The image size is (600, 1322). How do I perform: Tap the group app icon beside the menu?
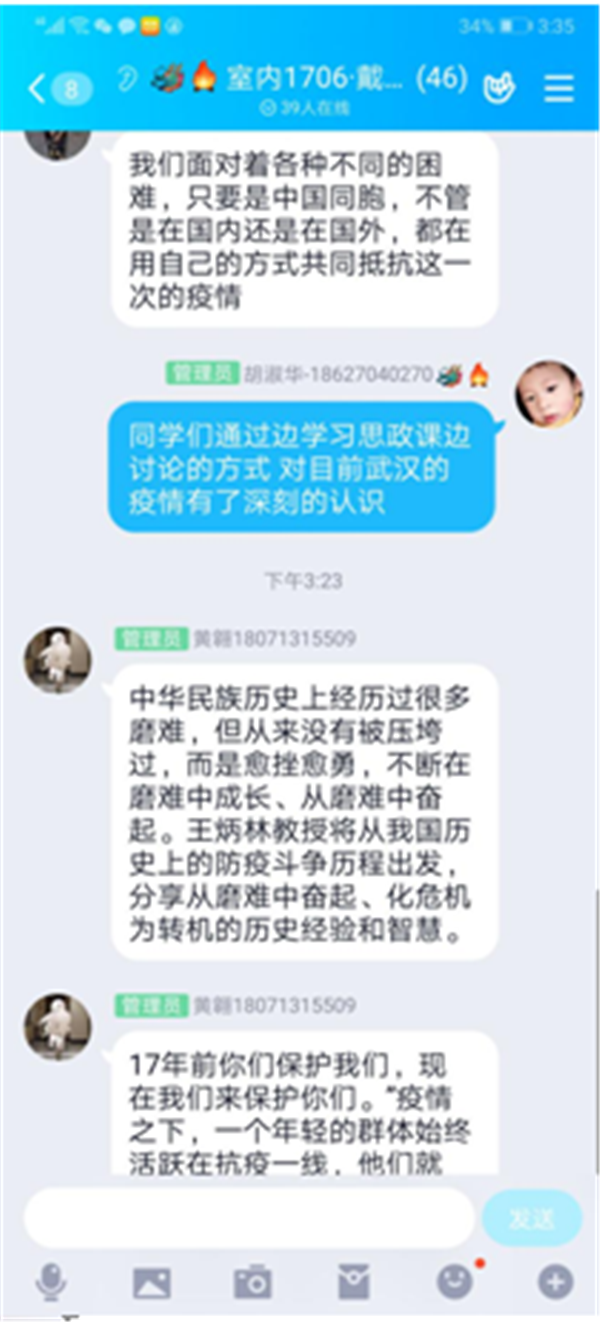pyautogui.click(x=499, y=88)
